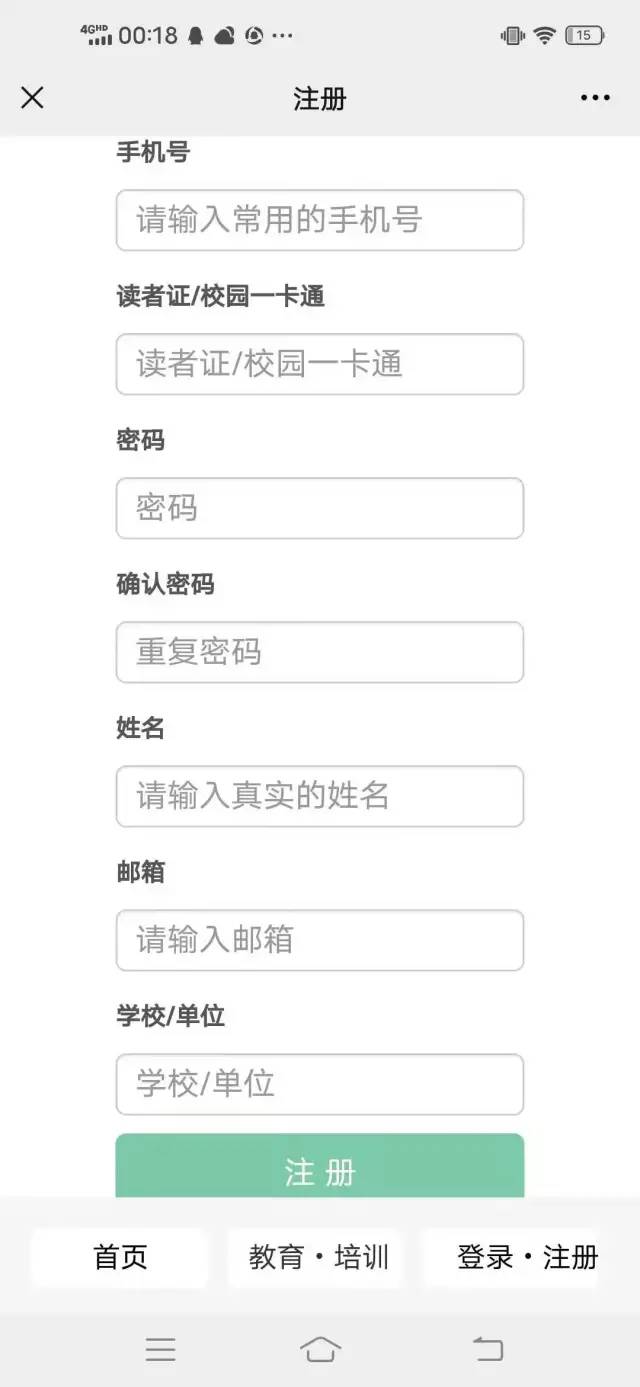
Task: Tap the repeat password field
Action: (320, 652)
